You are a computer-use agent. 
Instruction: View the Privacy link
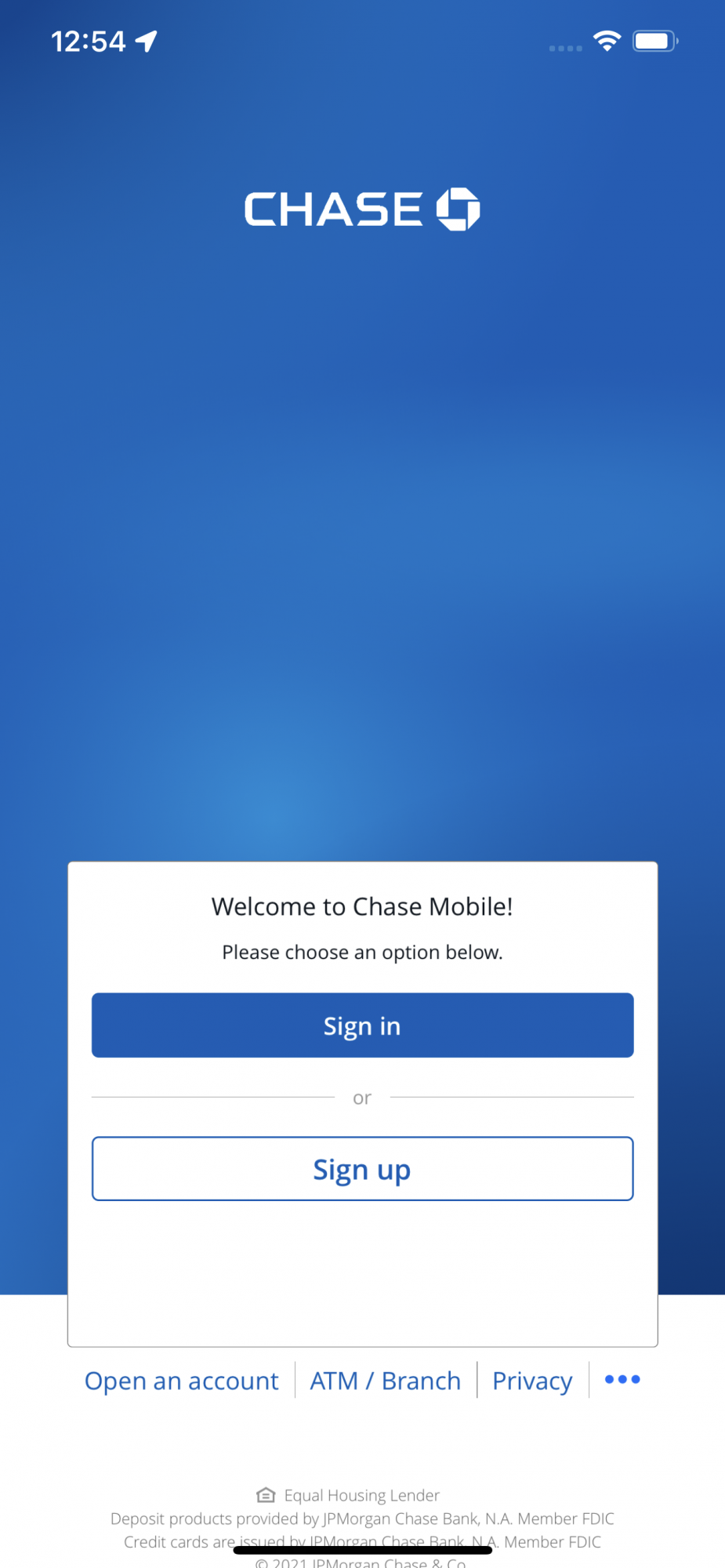[532, 1380]
